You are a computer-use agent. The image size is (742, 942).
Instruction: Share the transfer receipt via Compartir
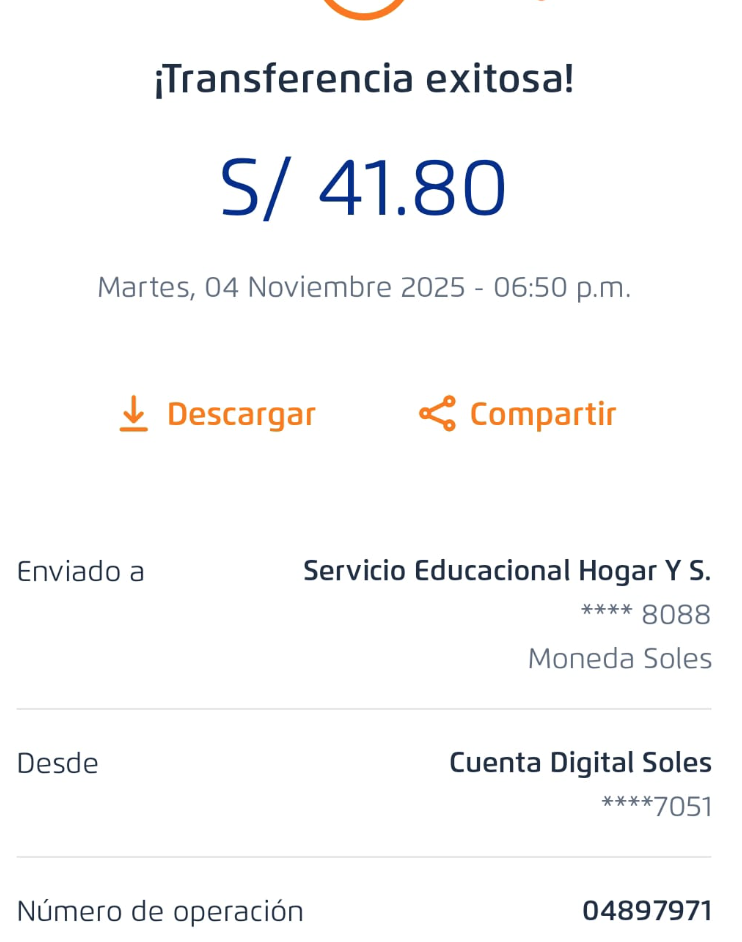point(518,414)
